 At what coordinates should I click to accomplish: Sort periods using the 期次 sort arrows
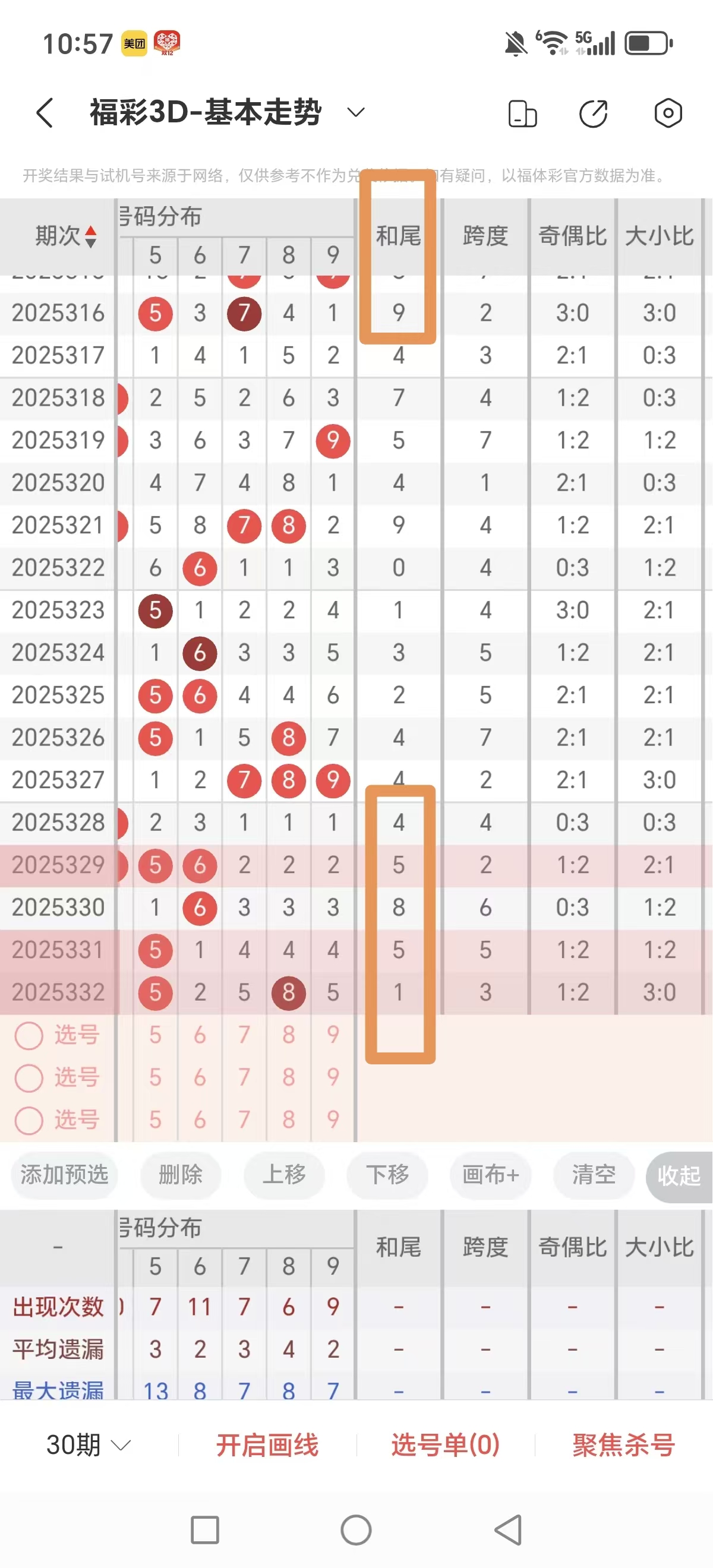point(89,238)
